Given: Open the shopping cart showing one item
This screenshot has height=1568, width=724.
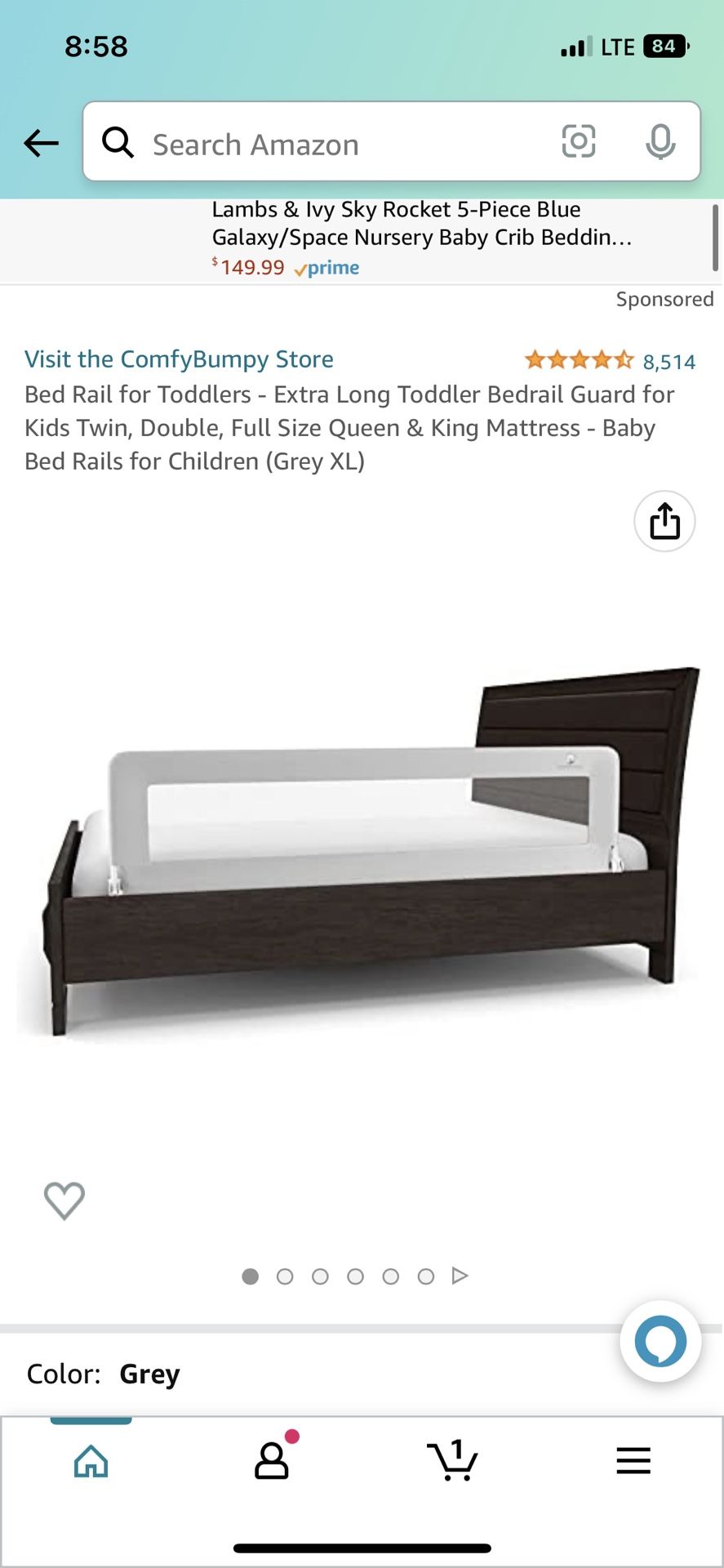Looking at the screenshot, I should (x=452, y=1461).
